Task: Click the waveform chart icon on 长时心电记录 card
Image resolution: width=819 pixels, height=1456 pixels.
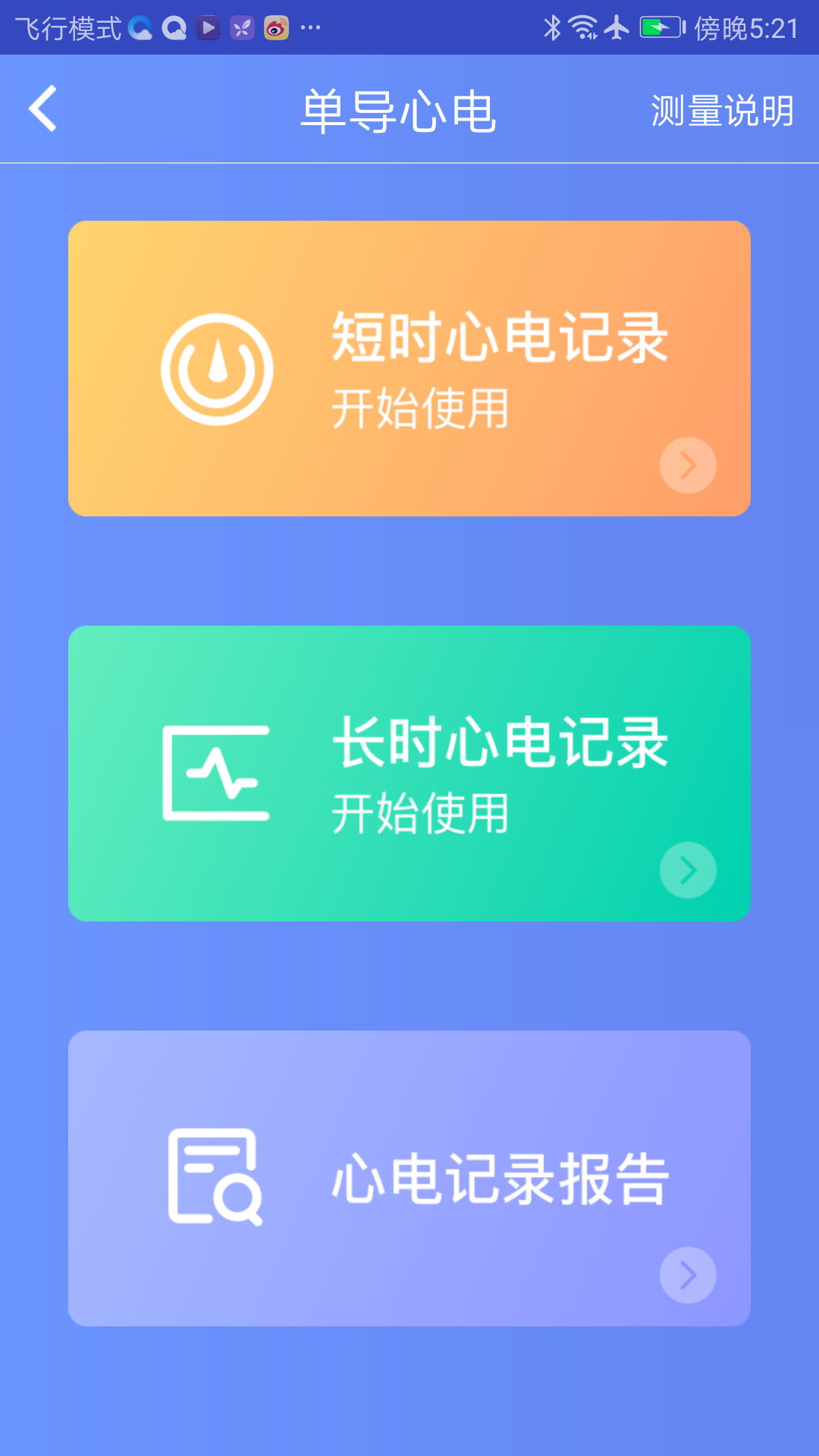Action: click(218, 773)
